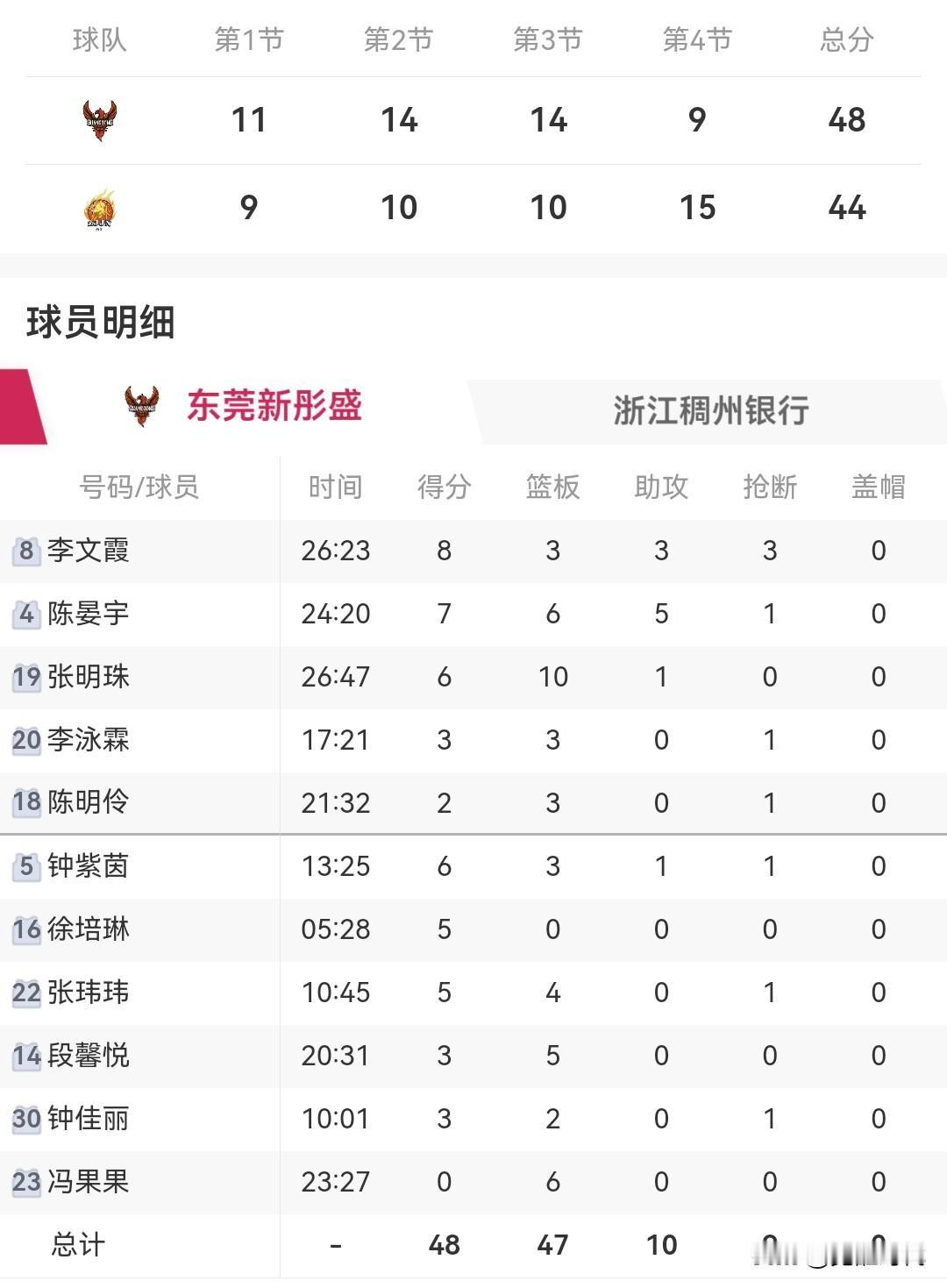The height and width of the screenshot is (1288, 947).
Task: Click jersey number badge 19 for 张明珠
Action: [28, 677]
